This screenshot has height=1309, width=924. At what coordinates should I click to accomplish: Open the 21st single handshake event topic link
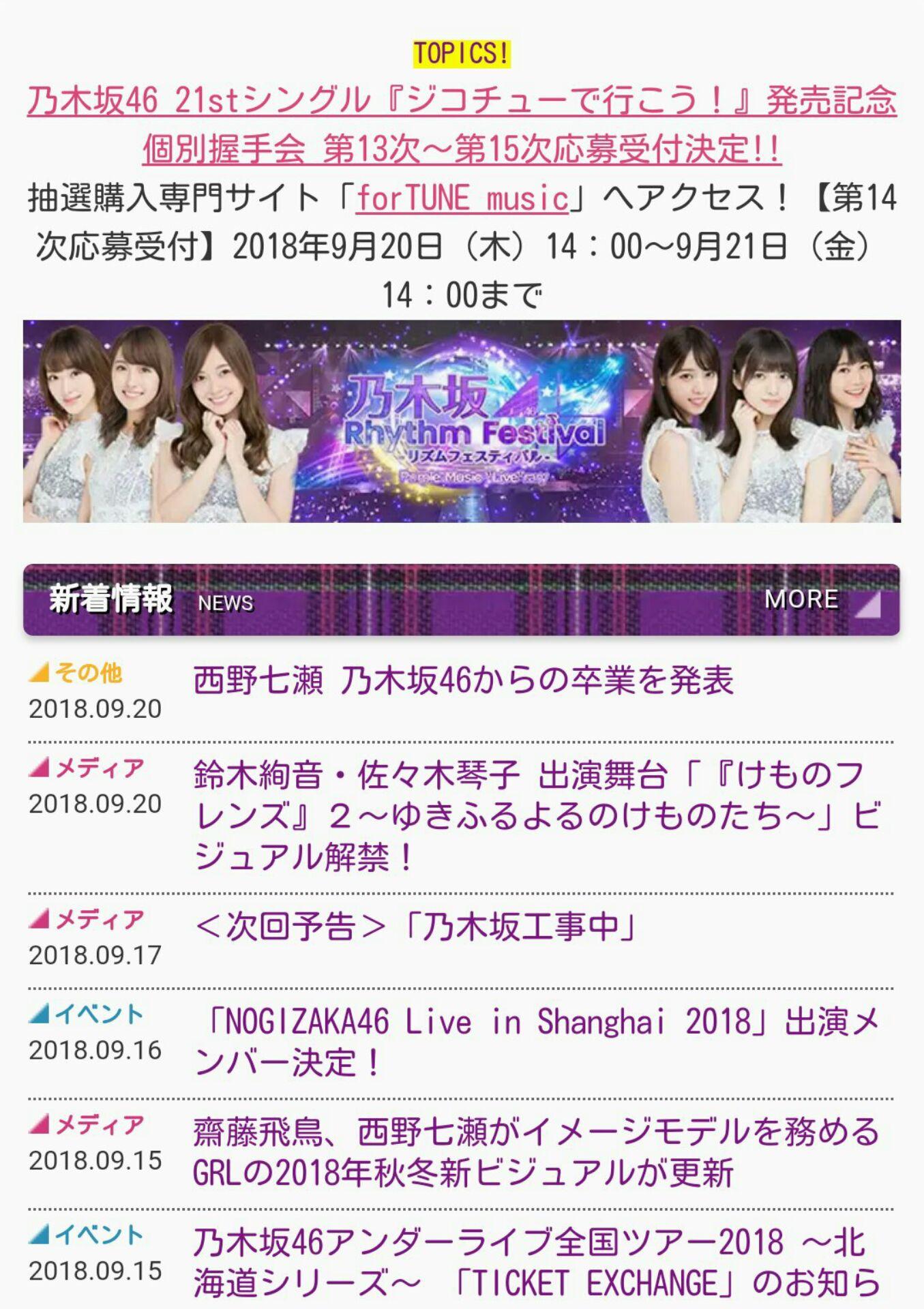coord(462,124)
